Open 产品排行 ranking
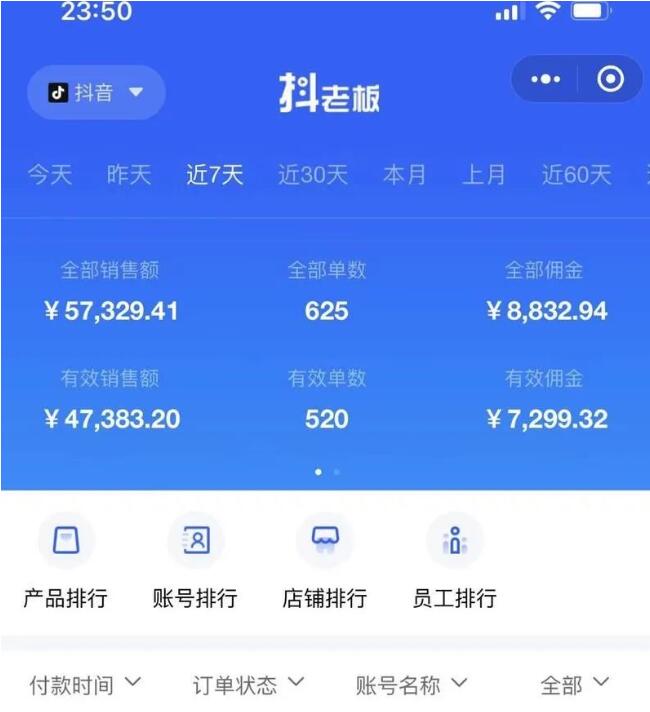Image resolution: width=650 pixels, height=712 pixels. pos(66,560)
